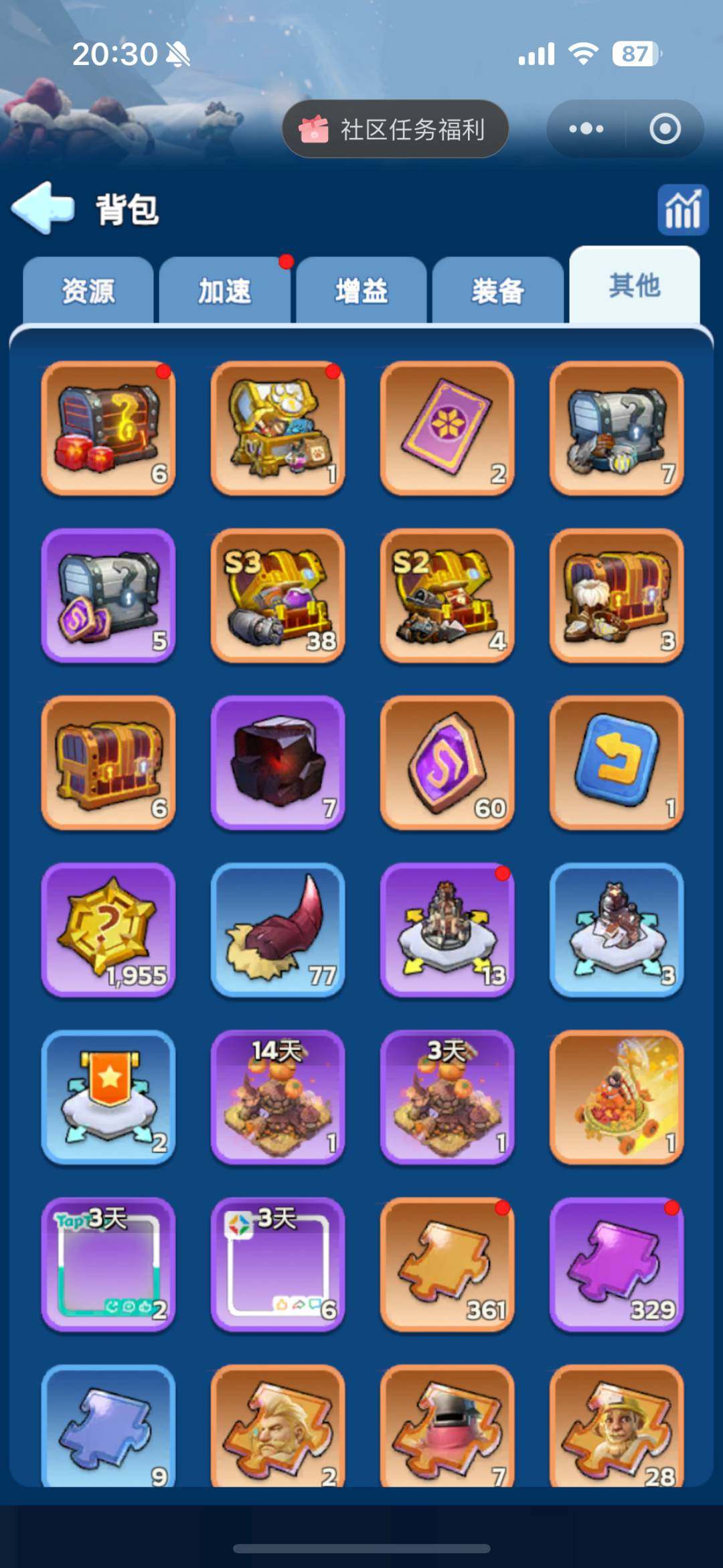Open the statistics chart icon
This screenshot has height=1568, width=723.
coord(682,210)
